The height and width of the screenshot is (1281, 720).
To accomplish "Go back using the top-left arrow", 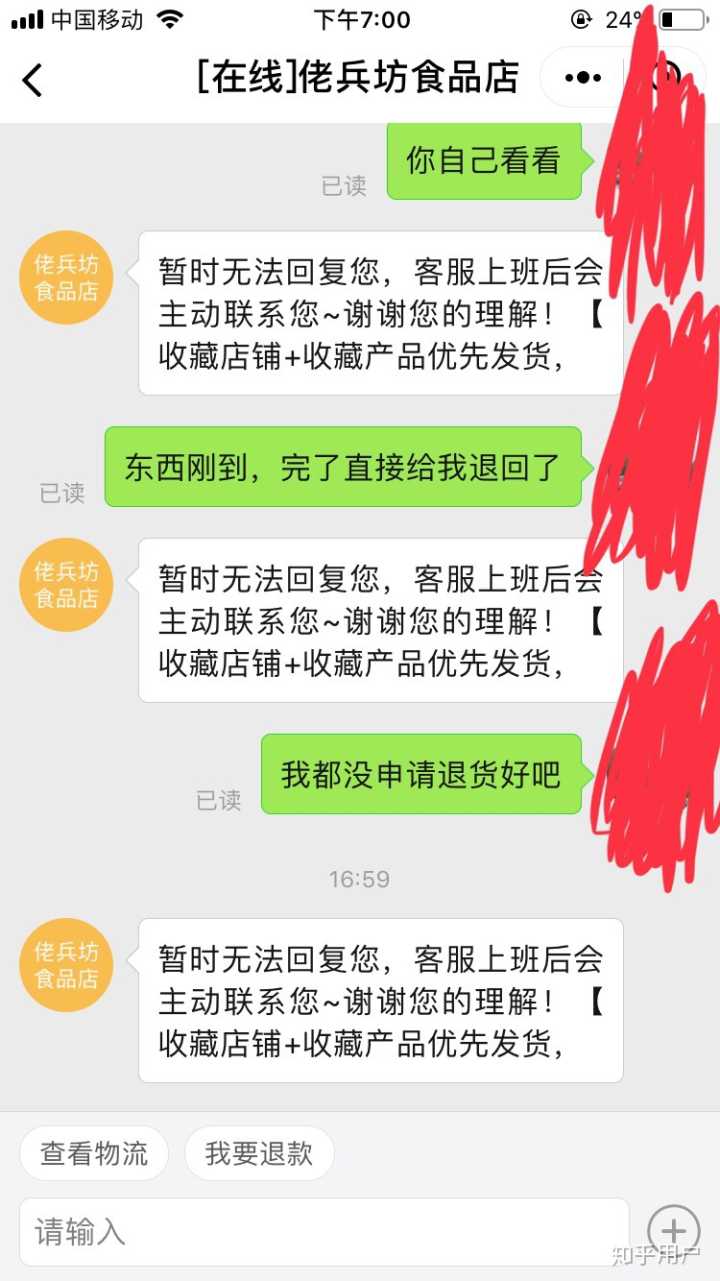I will (x=33, y=79).
